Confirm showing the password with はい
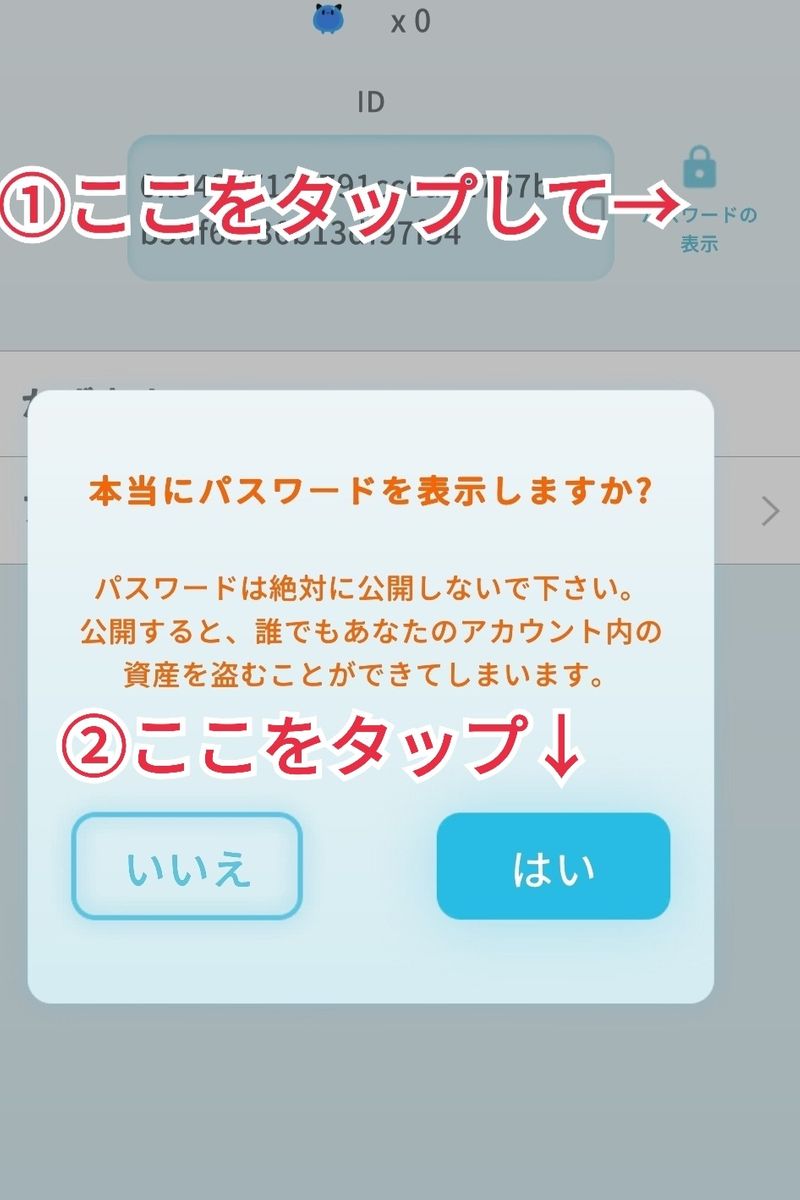This screenshot has width=800, height=1200. (x=553, y=866)
